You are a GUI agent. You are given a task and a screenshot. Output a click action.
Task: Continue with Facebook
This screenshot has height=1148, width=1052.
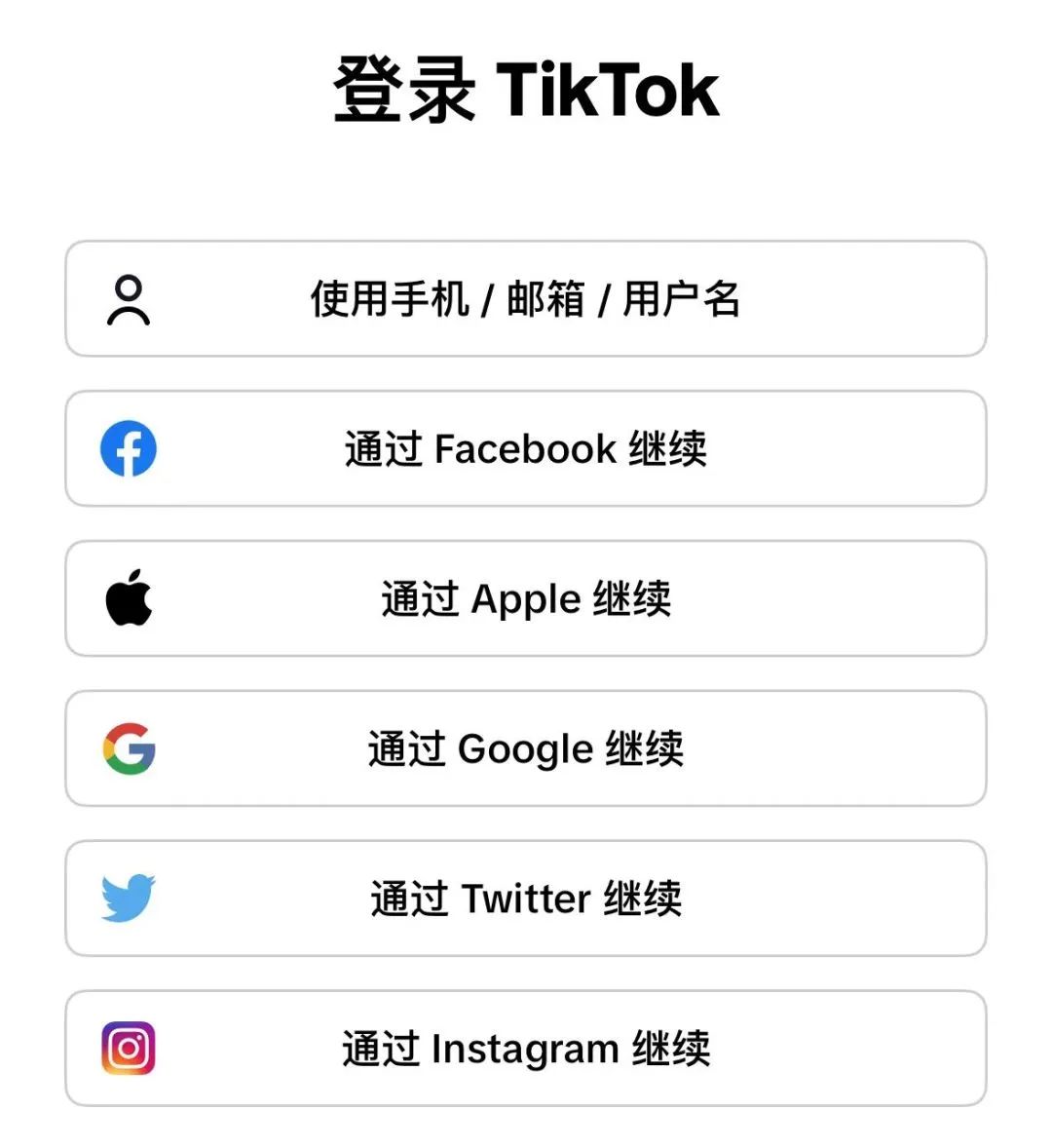pyautogui.click(x=526, y=448)
